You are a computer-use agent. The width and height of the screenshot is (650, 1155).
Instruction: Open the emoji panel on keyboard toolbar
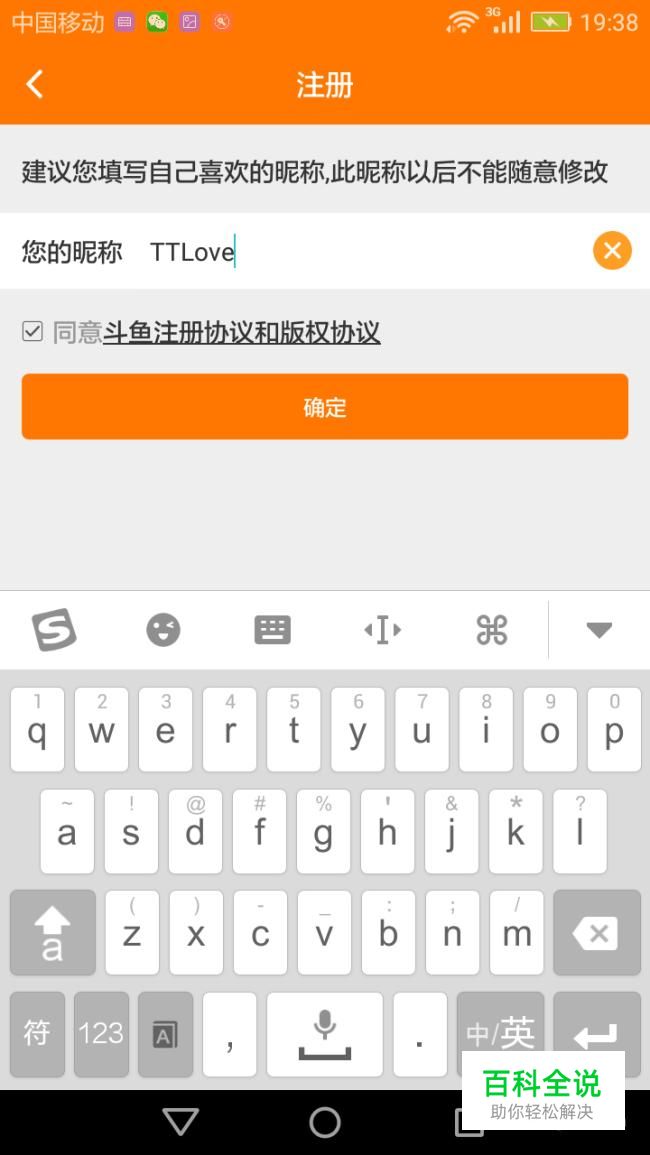163,630
